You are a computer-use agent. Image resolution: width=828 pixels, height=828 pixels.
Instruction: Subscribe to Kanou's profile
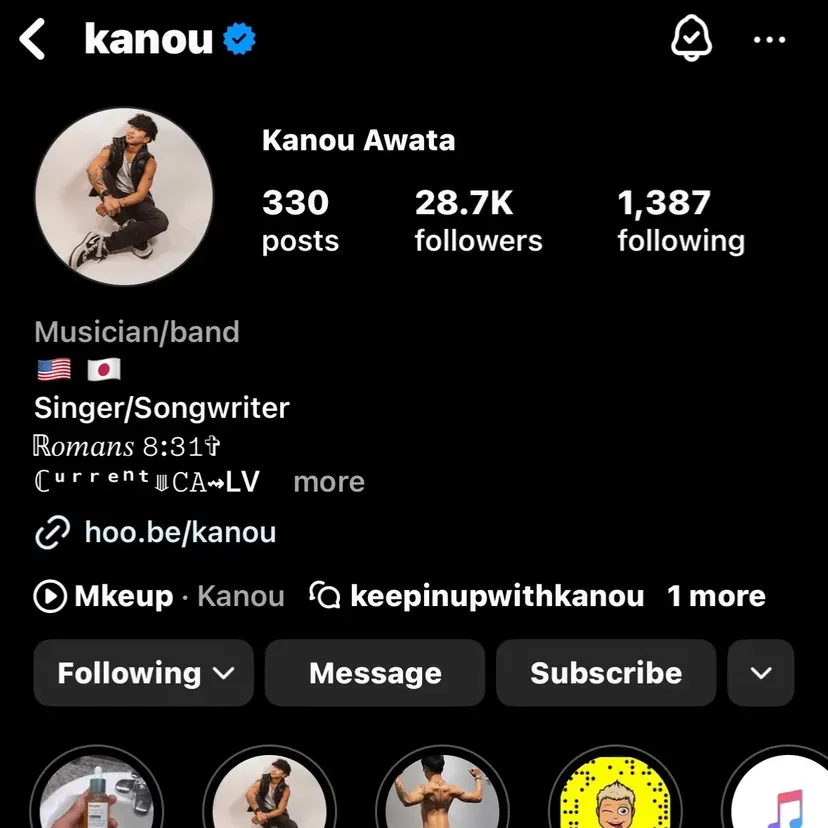[x=606, y=673]
